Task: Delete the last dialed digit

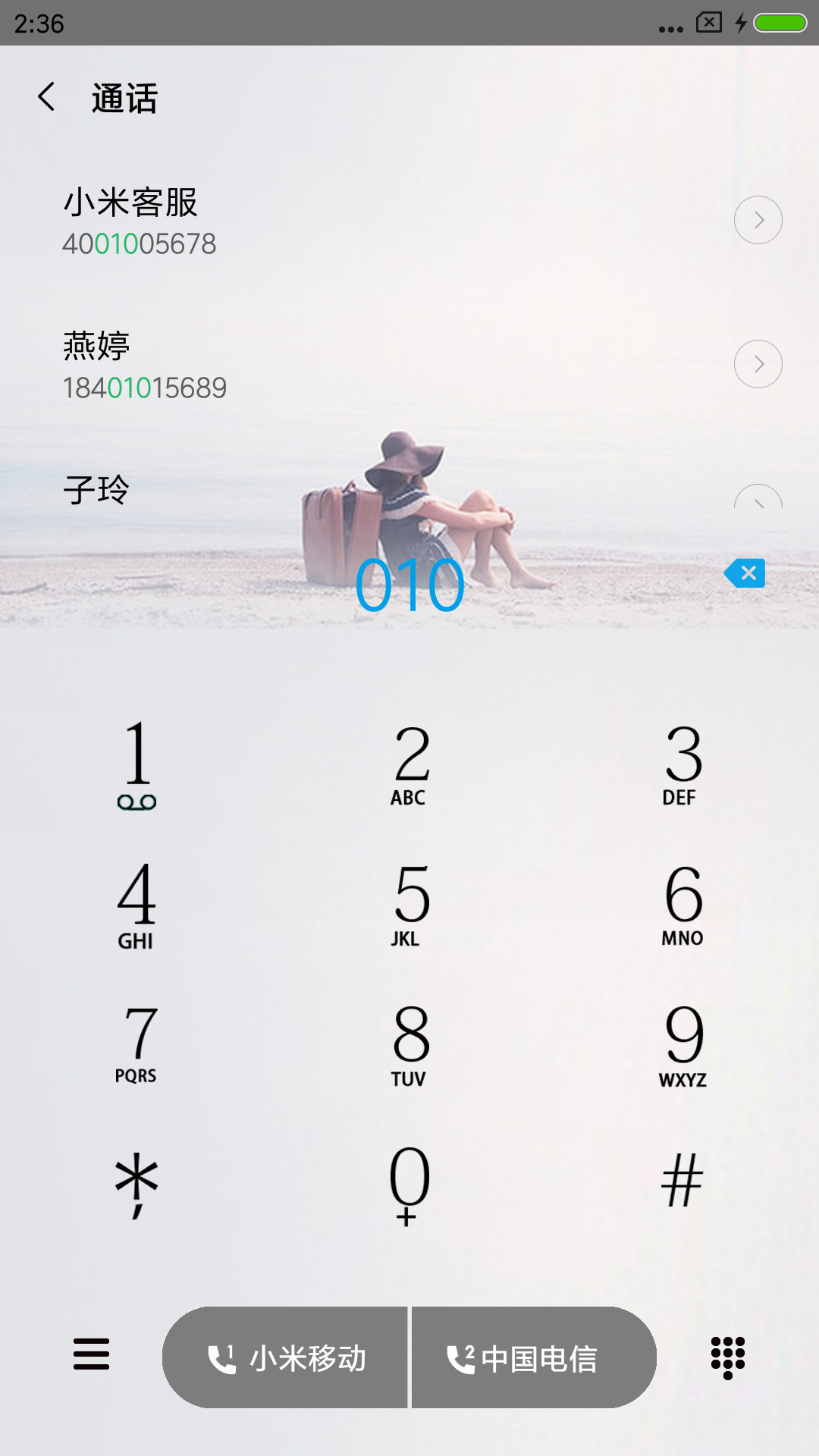Action: point(745,573)
